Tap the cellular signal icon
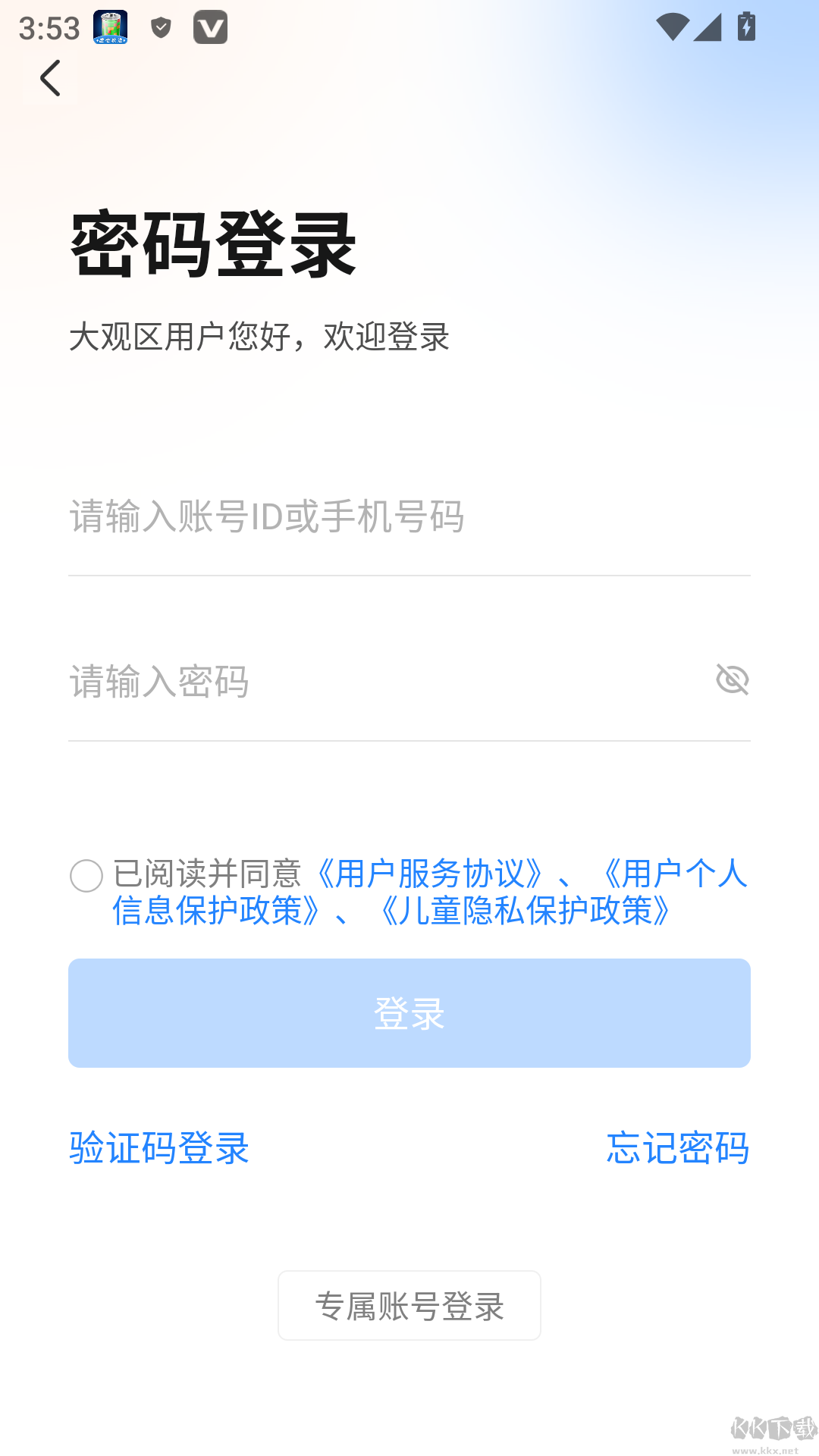This screenshot has width=819, height=1456. pyautogui.click(x=710, y=27)
